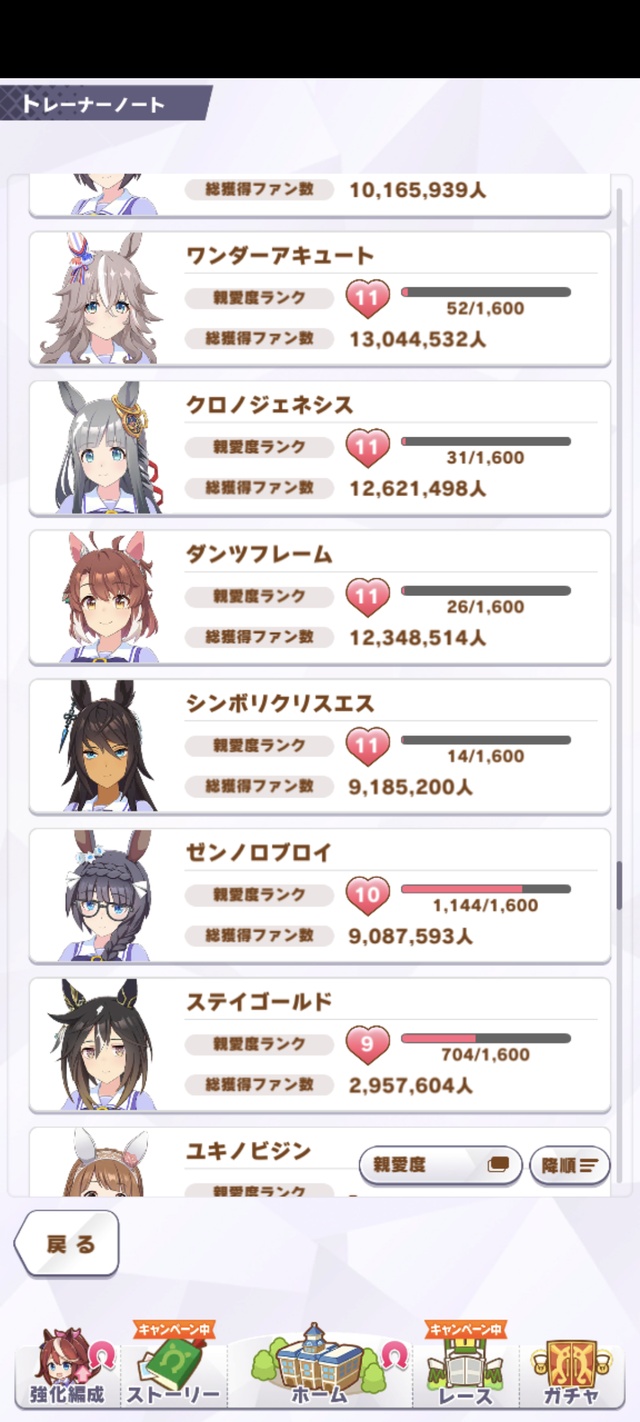Open ワンダーアキュート's trainer note card
640x1422 pixels.
point(319,299)
